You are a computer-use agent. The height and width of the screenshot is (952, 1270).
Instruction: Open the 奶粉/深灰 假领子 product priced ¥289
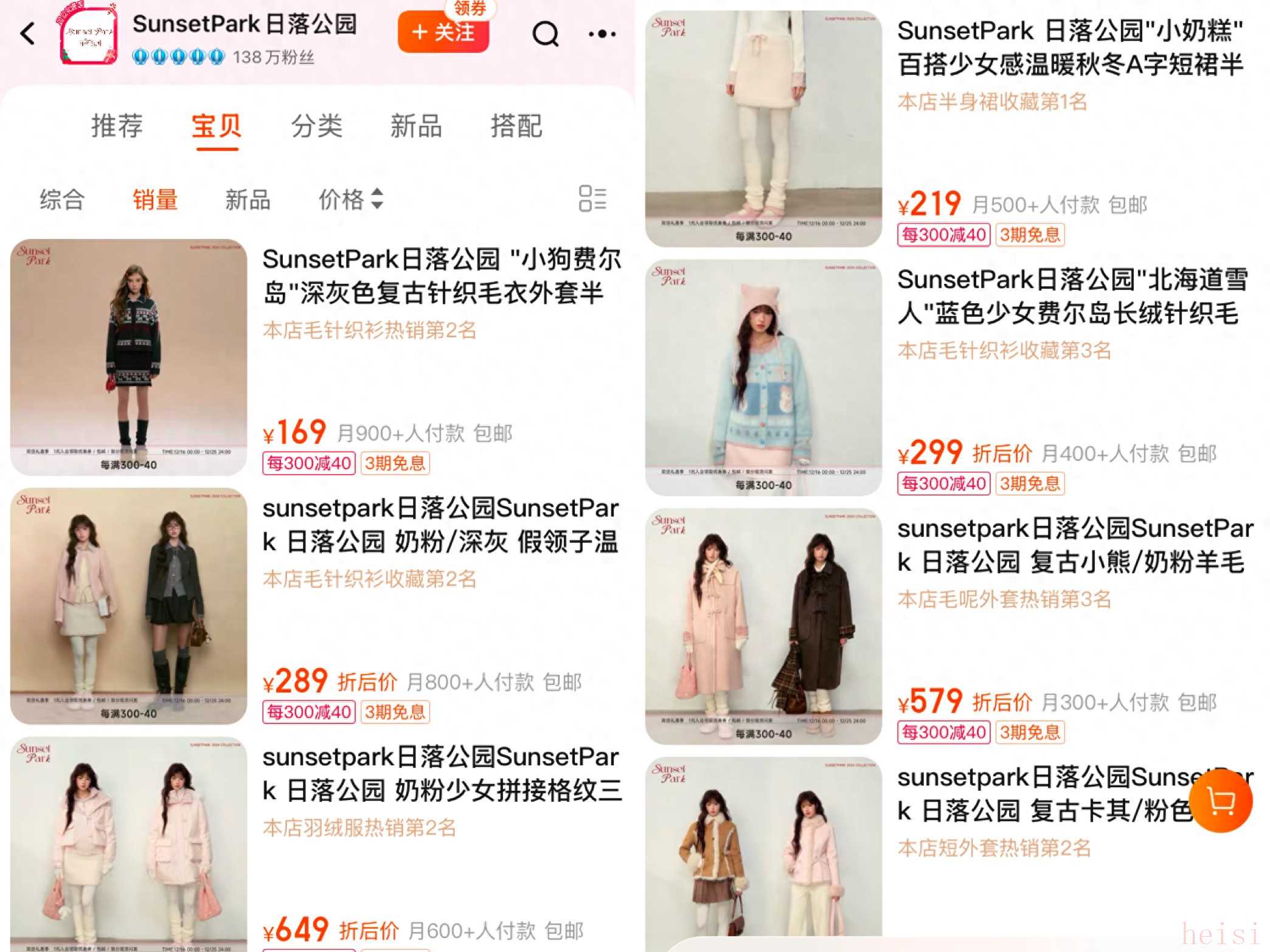442,525
